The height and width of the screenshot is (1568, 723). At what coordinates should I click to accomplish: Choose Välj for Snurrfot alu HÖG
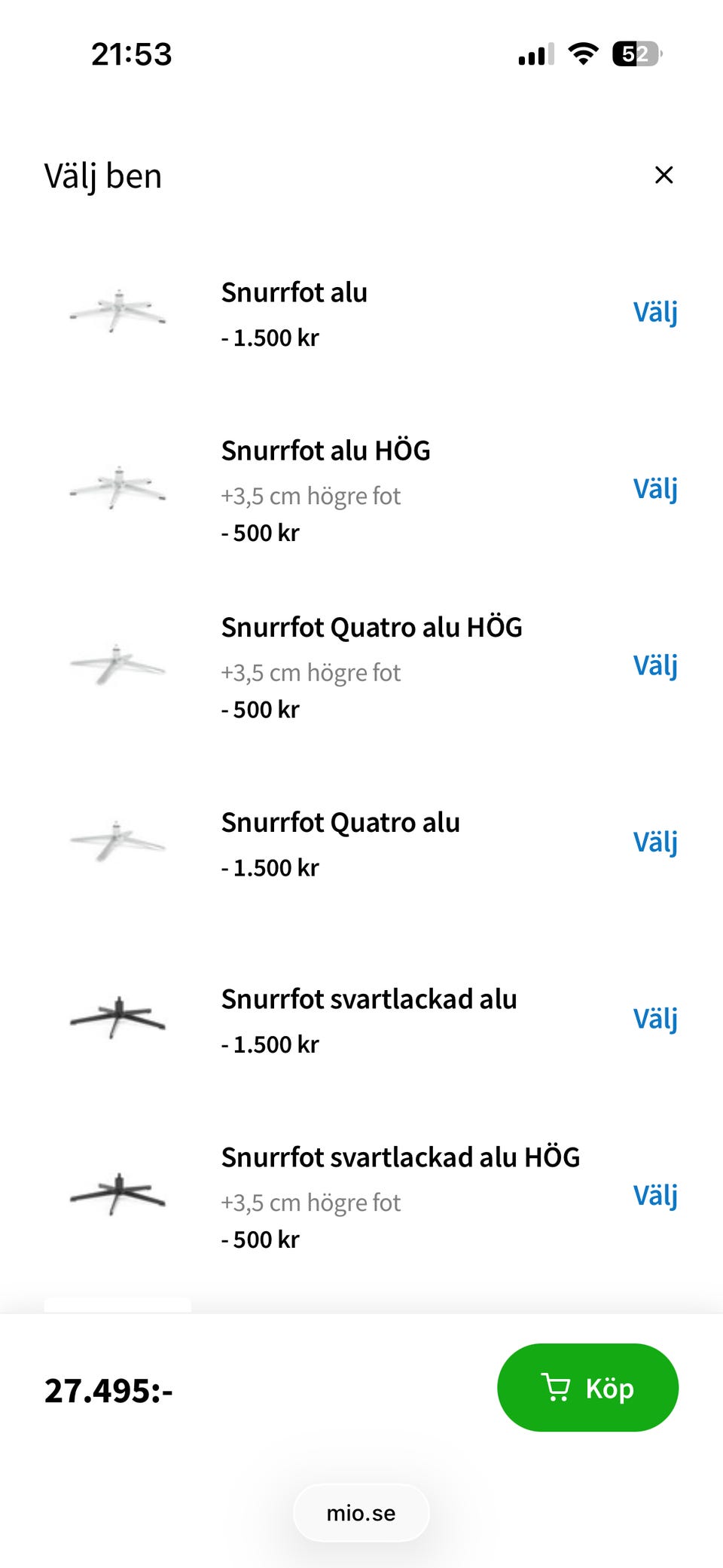(655, 489)
